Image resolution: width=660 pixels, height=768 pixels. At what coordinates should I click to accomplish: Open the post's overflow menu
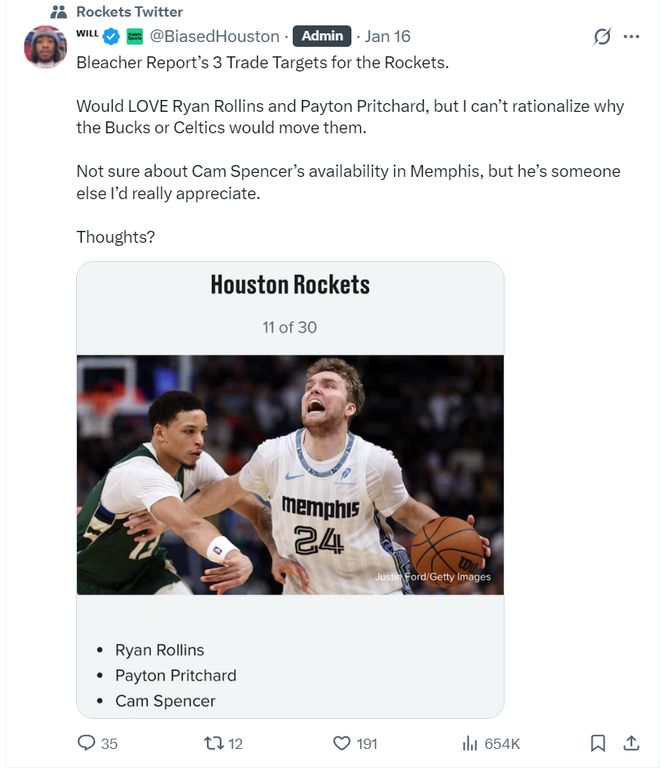pos(631,37)
